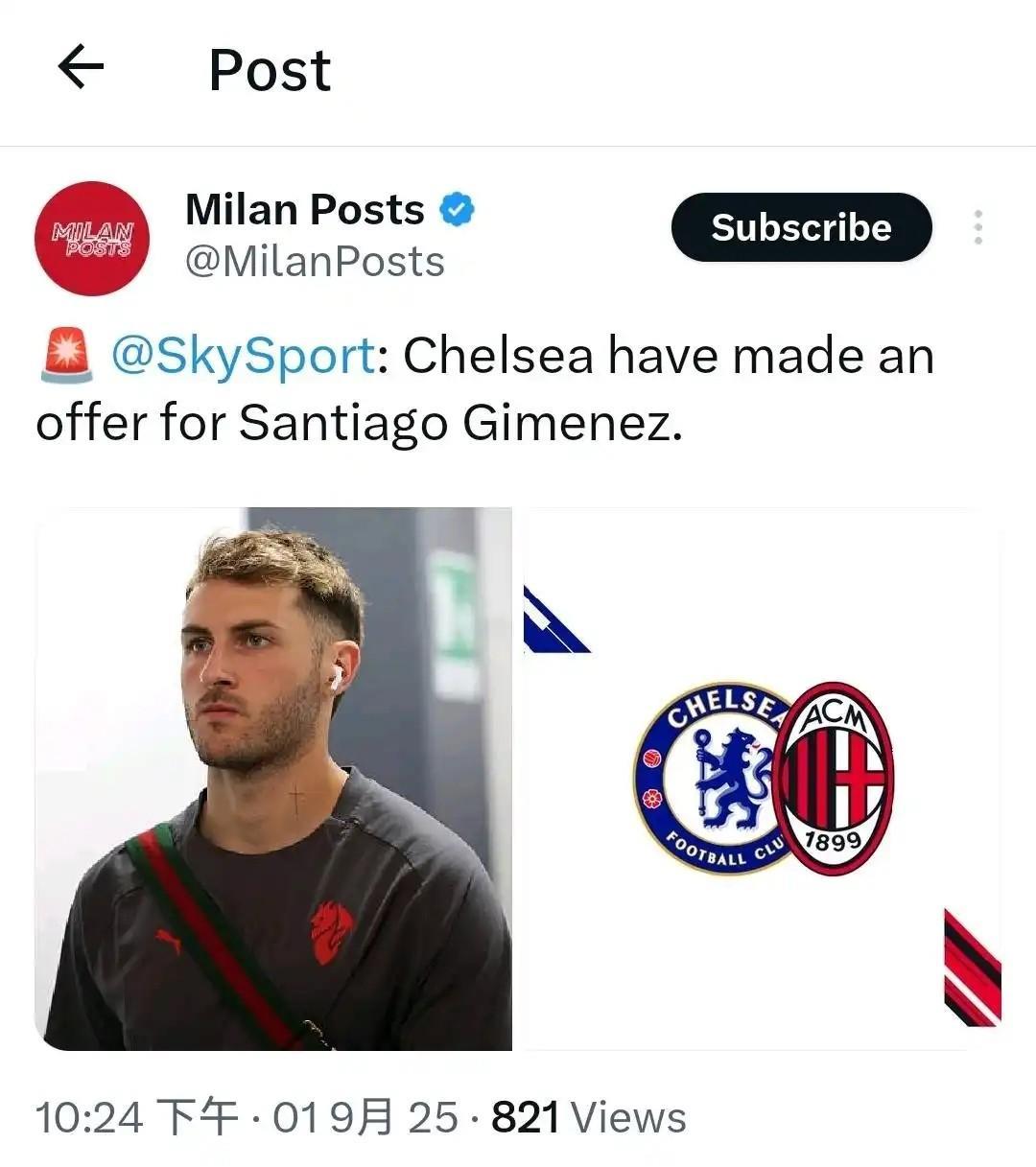The height and width of the screenshot is (1167, 1036).
Task: Open the post overflow menu
Action: coord(977,227)
